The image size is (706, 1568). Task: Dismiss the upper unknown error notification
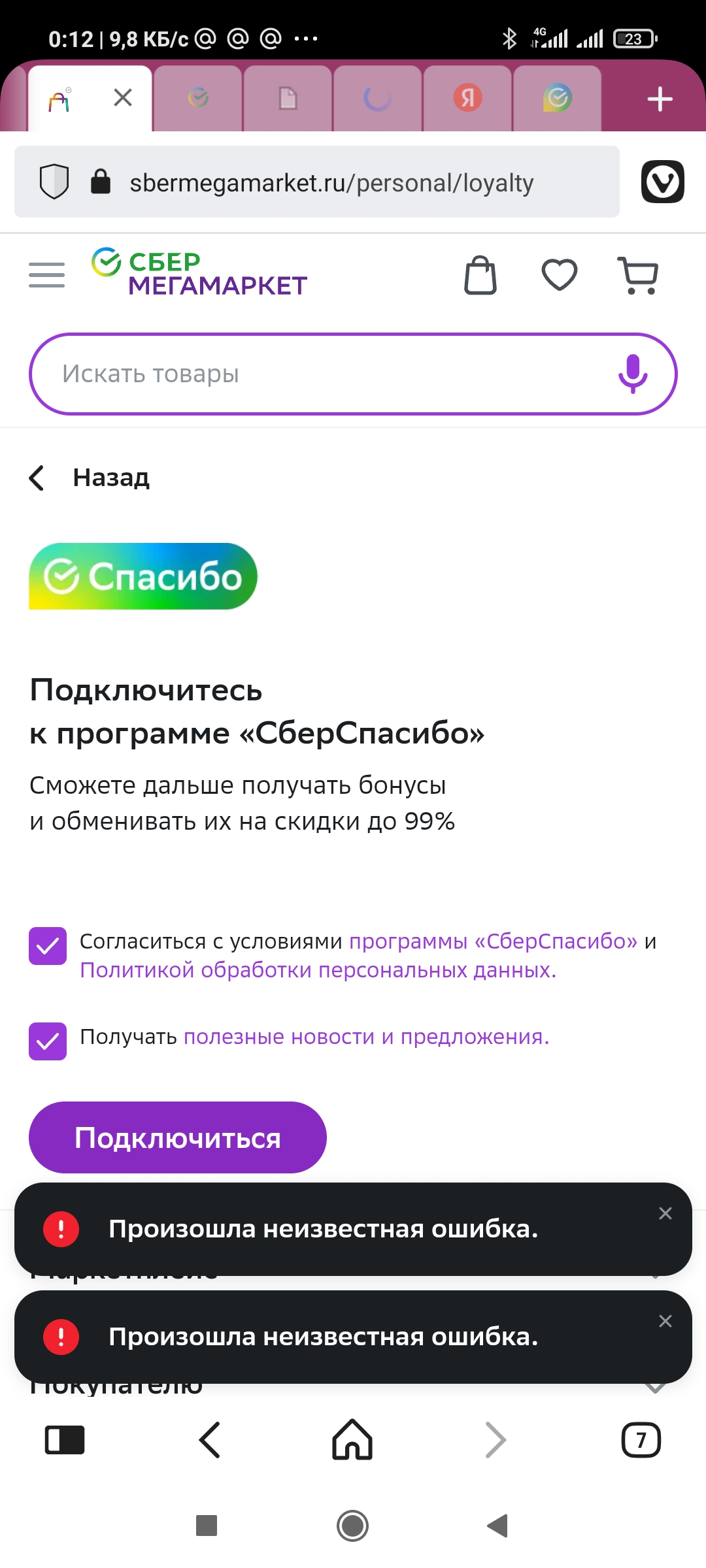point(665,1213)
